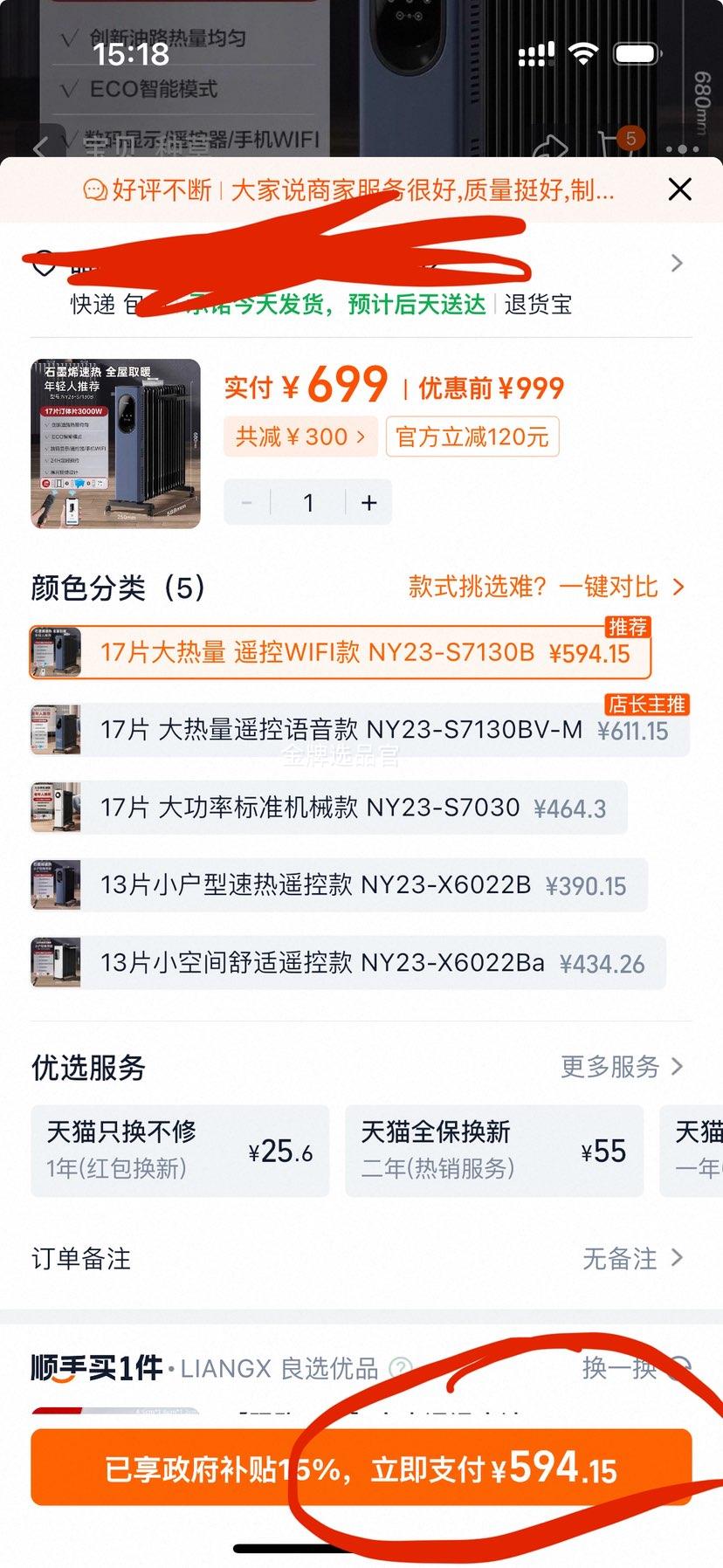Tap 换一换 to refresh recommended add-on

pyautogui.click(x=620, y=1369)
